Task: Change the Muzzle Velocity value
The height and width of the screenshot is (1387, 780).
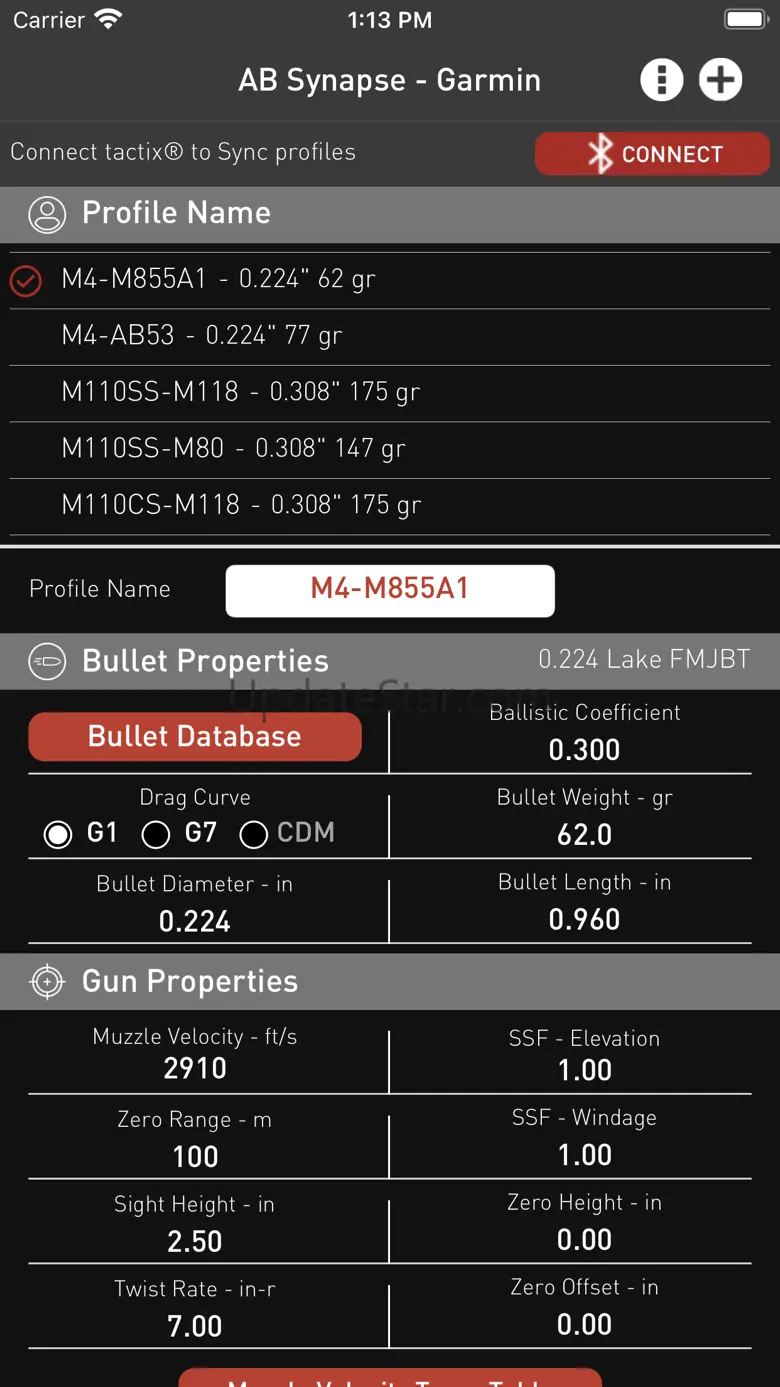Action: coord(195,1069)
